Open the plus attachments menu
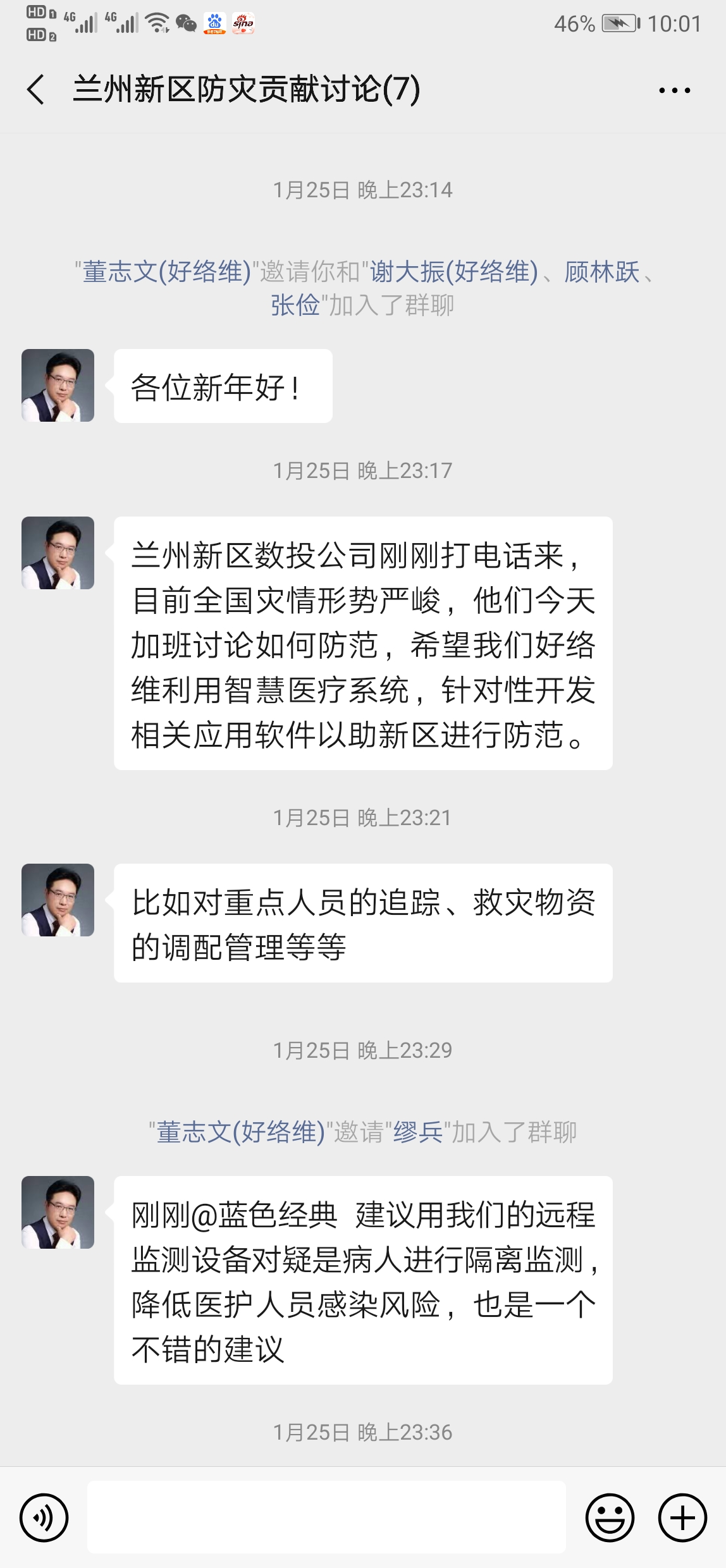 tap(682, 1517)
